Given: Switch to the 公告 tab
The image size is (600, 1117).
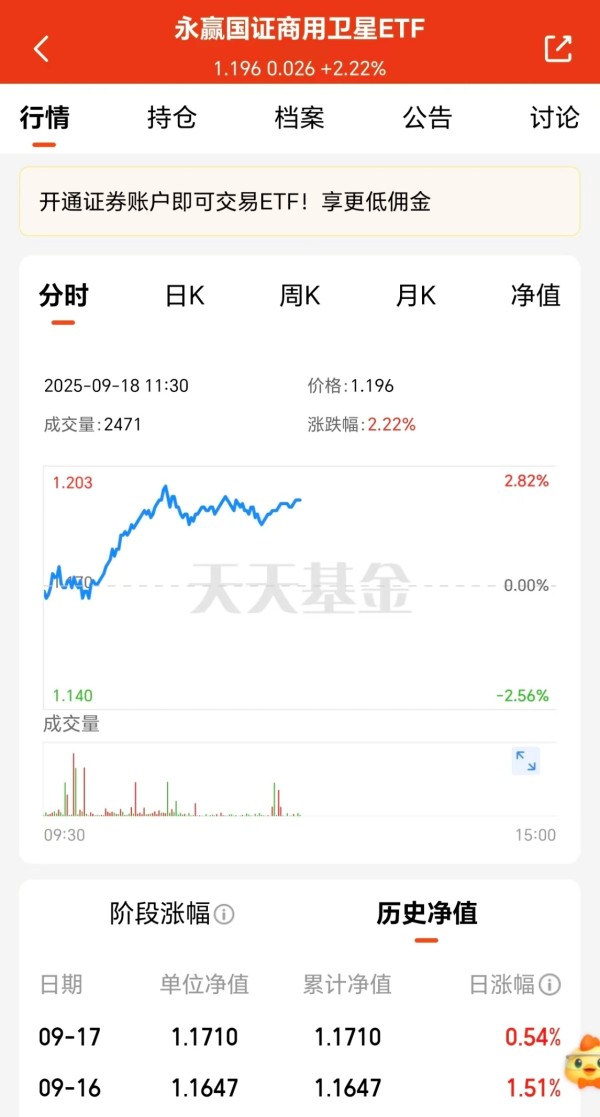Looking at the screenshot, I should tap(427, 117).
